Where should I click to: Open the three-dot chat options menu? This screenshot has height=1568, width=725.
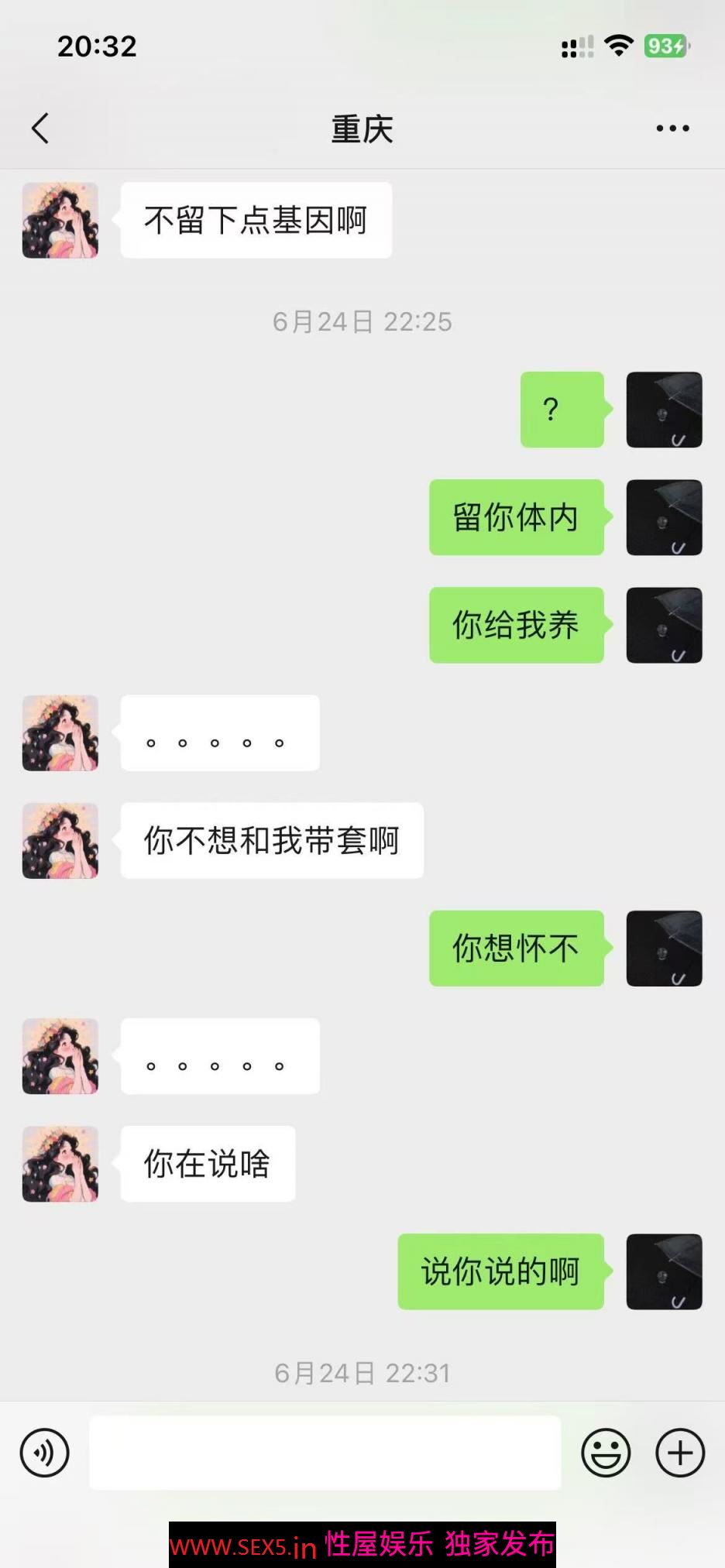point(672,129)
